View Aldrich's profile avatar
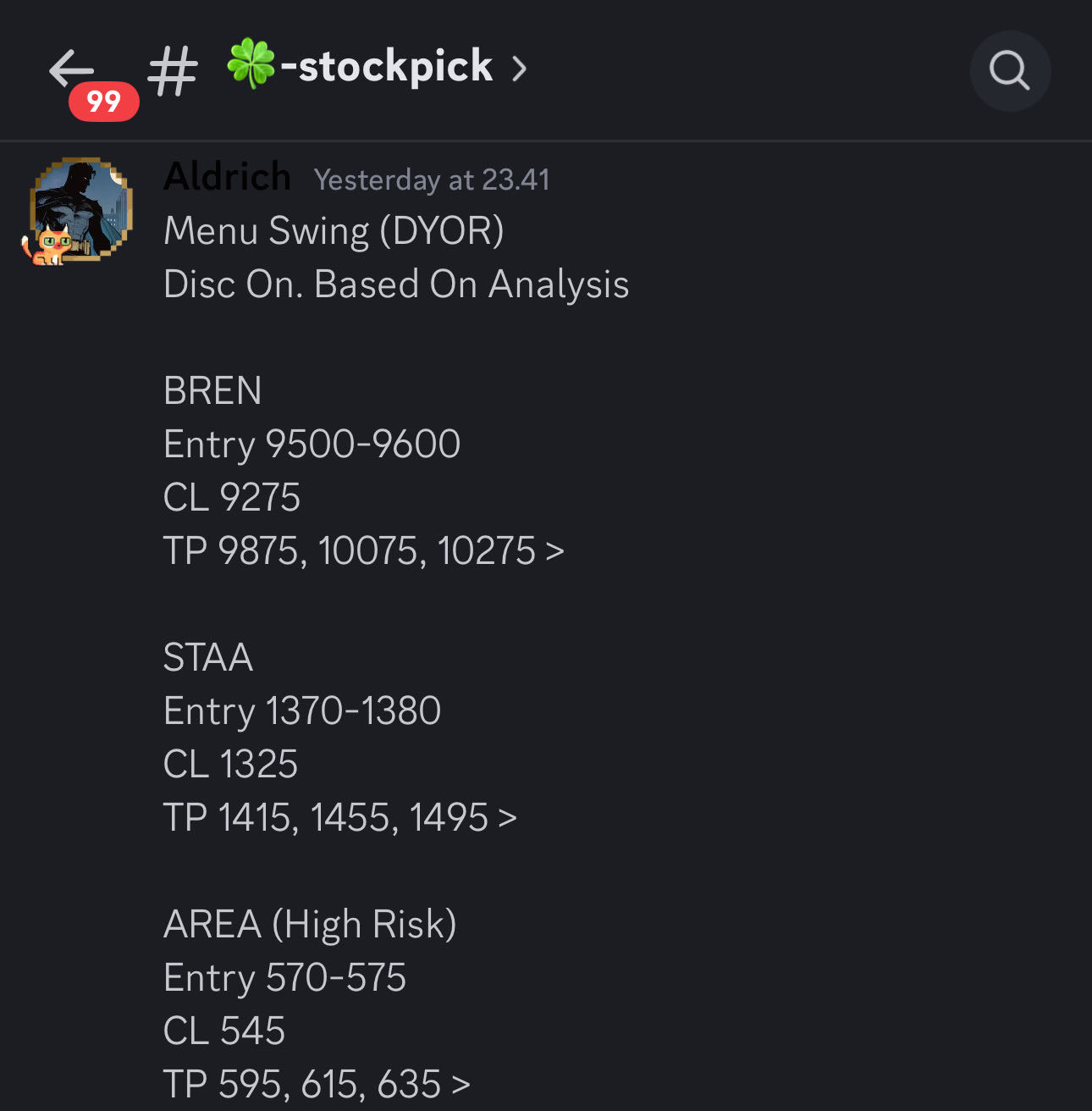The width and height of the screenshot is (1092, 1111). coord(81,209)
